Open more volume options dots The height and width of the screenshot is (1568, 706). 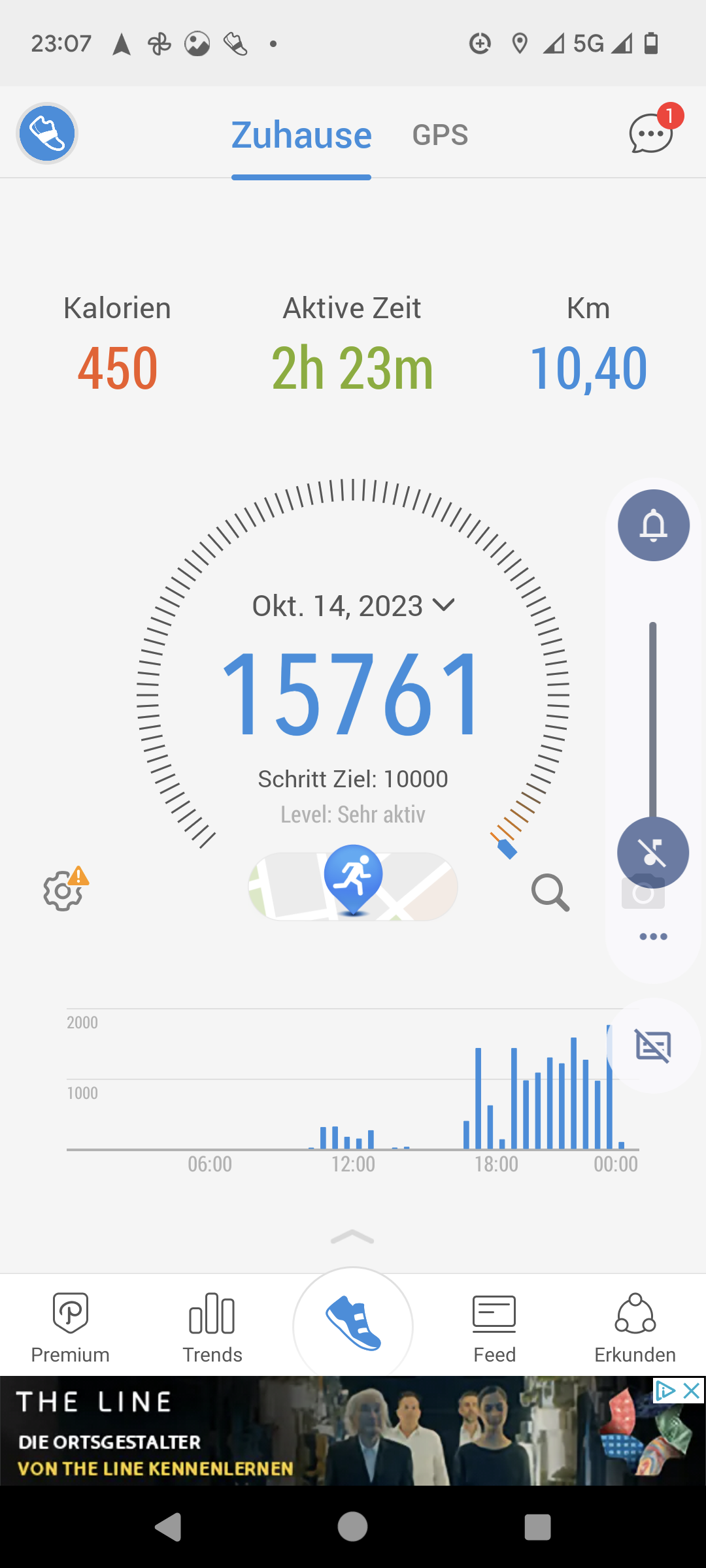click(x=653, y=936)
